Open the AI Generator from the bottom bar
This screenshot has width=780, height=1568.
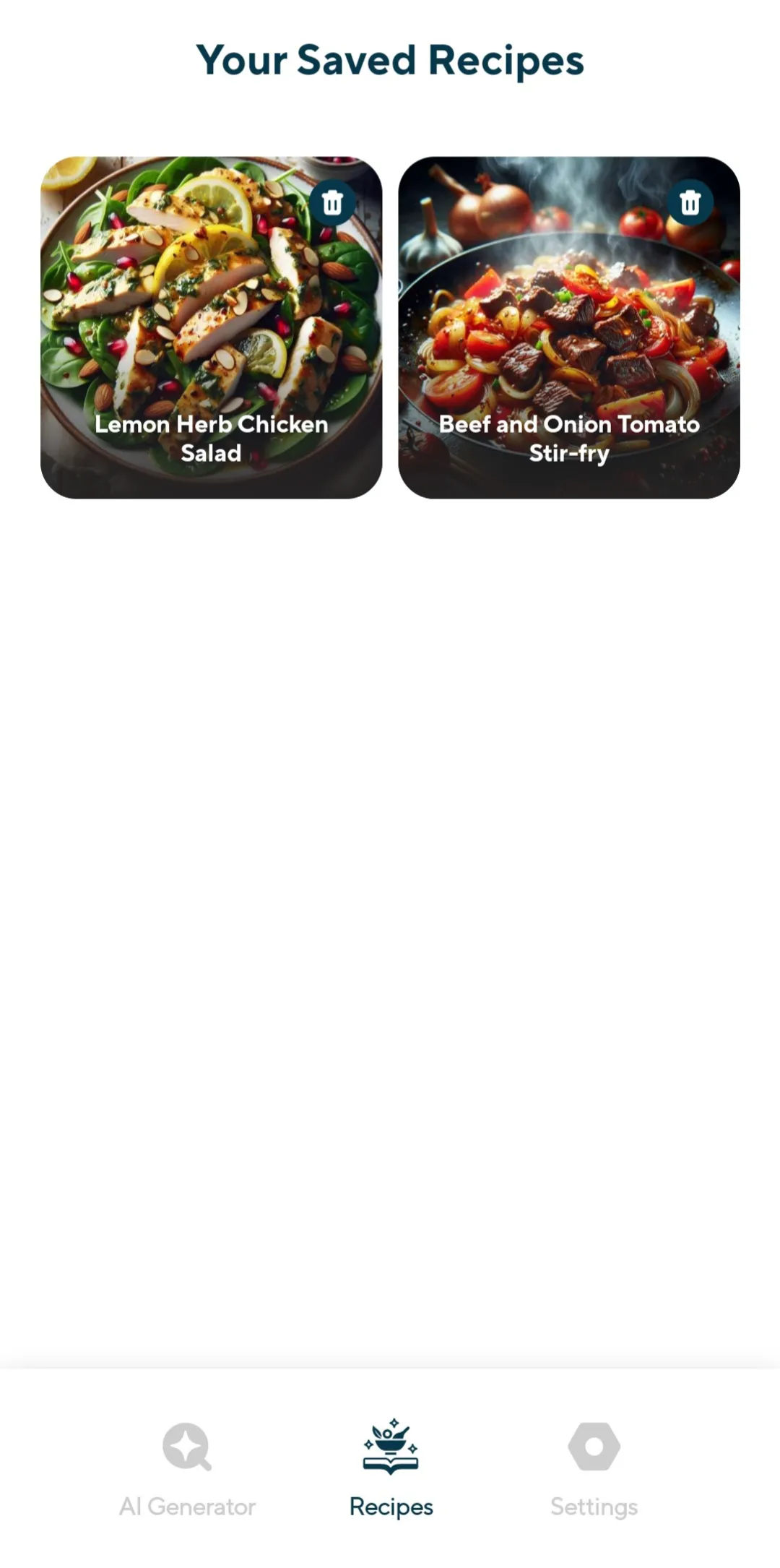188,1467
